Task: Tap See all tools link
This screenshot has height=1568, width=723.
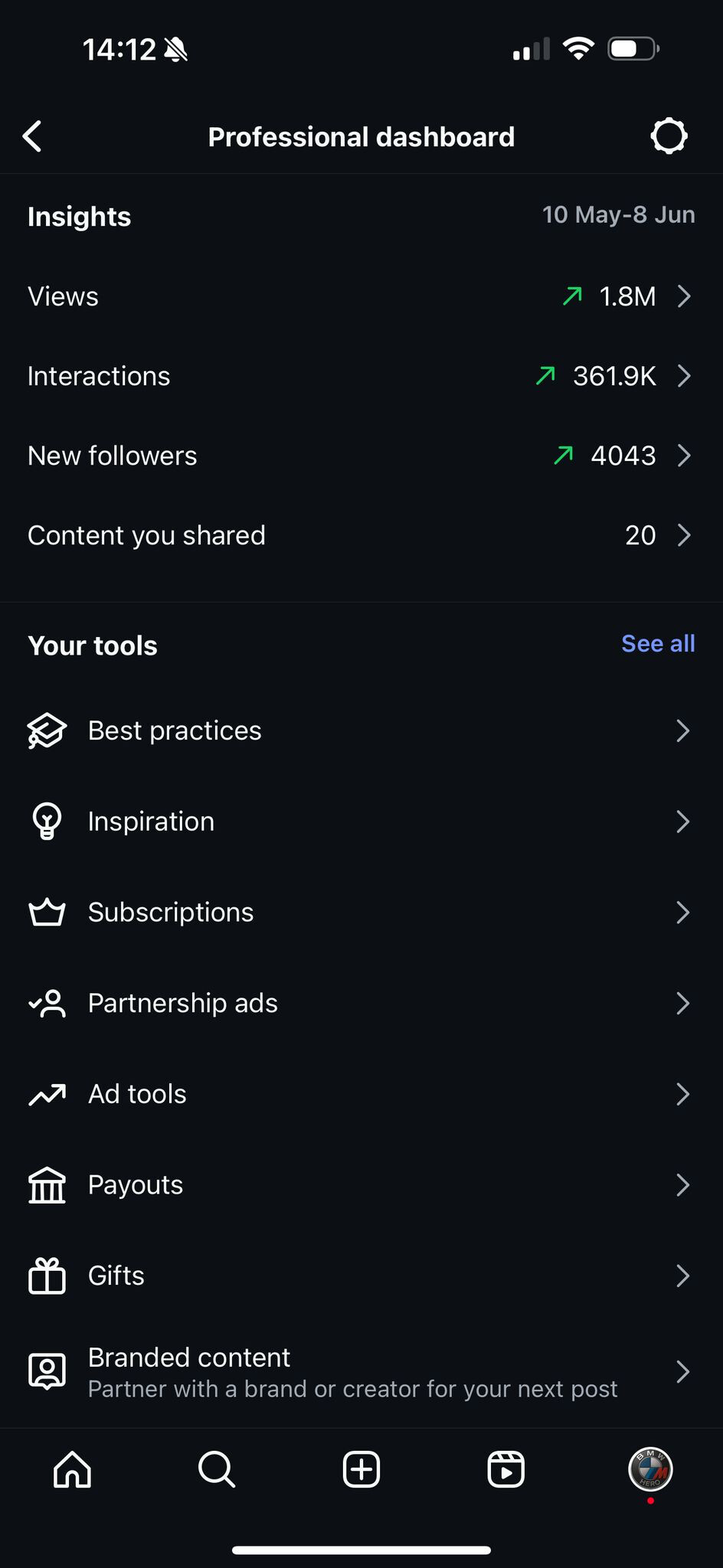Action: pyautogui.click(x=658, y=644)
